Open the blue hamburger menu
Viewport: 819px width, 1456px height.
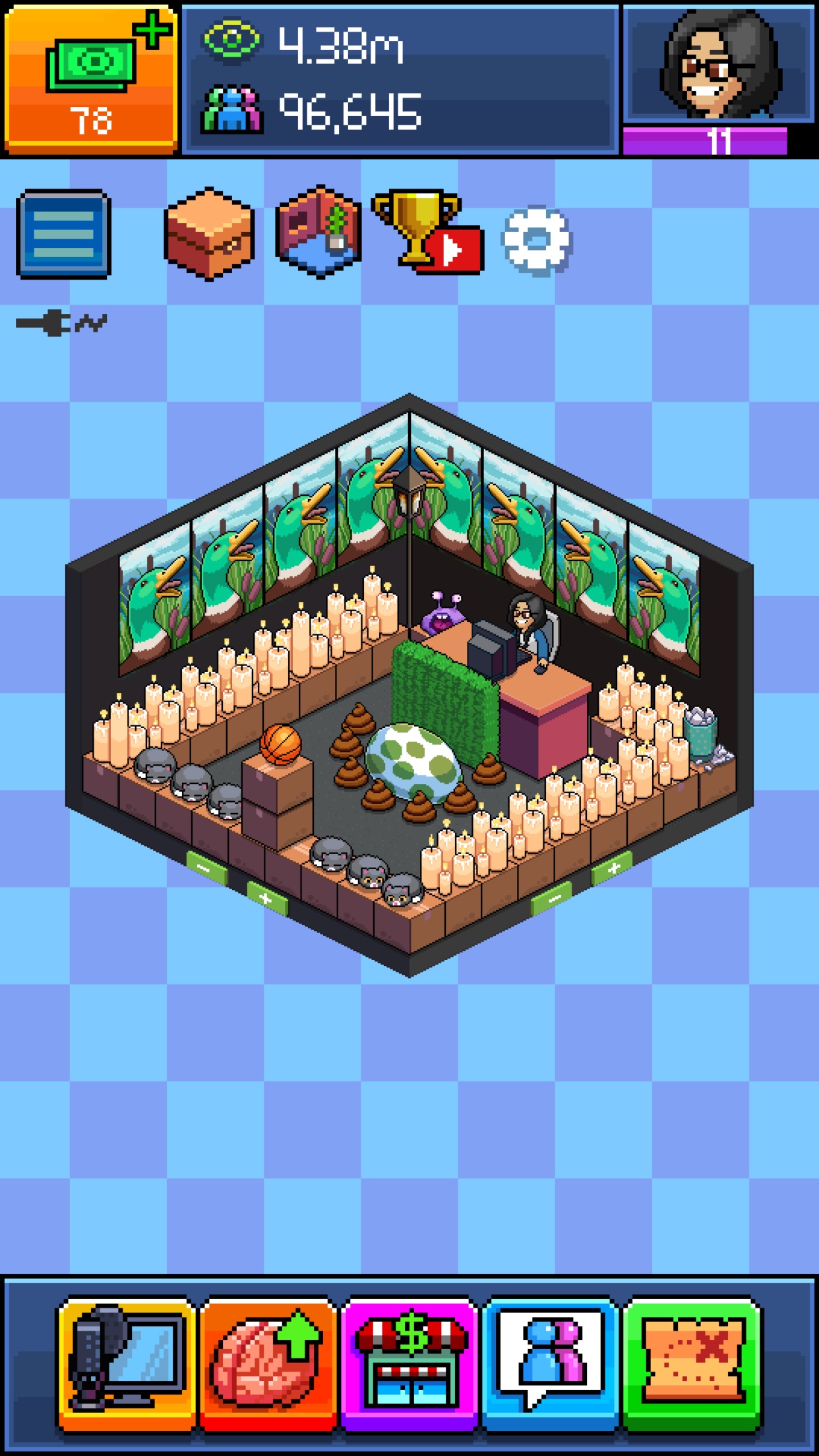click(64, 233)
